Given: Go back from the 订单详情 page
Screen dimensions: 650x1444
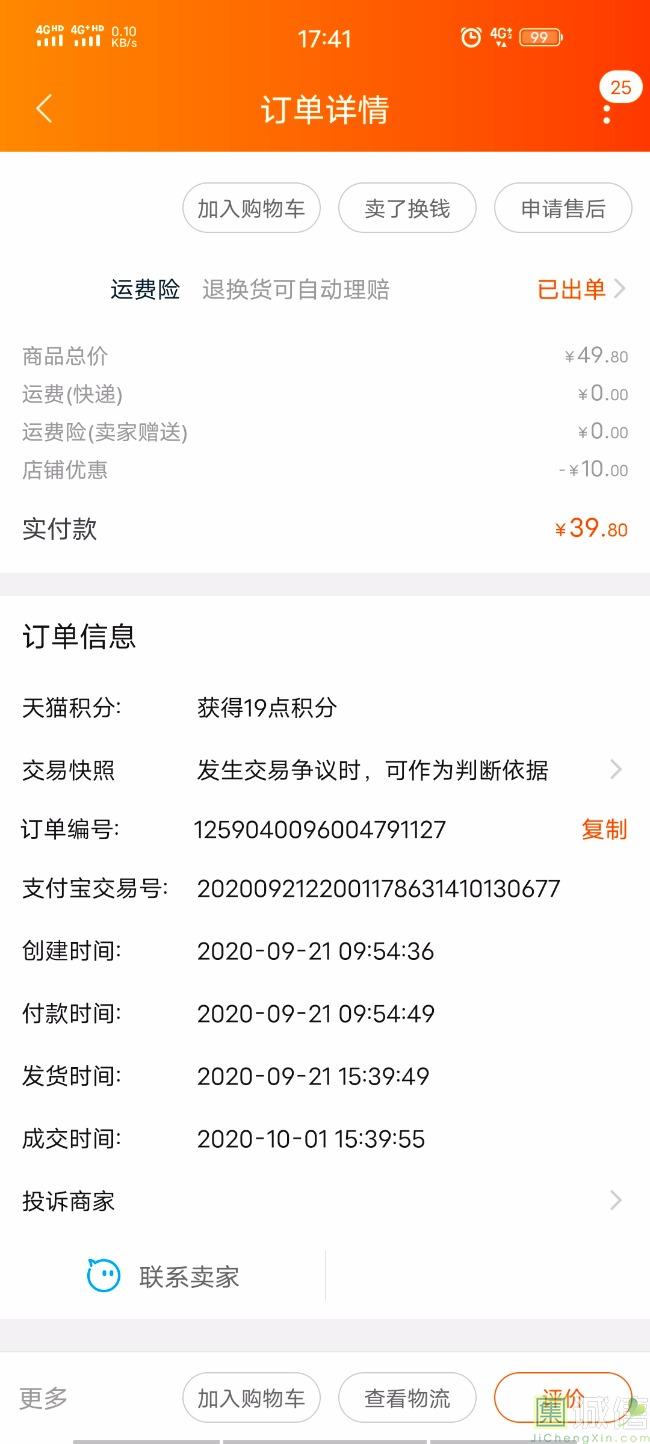Looking at the screenshot, I should (43, 109).
